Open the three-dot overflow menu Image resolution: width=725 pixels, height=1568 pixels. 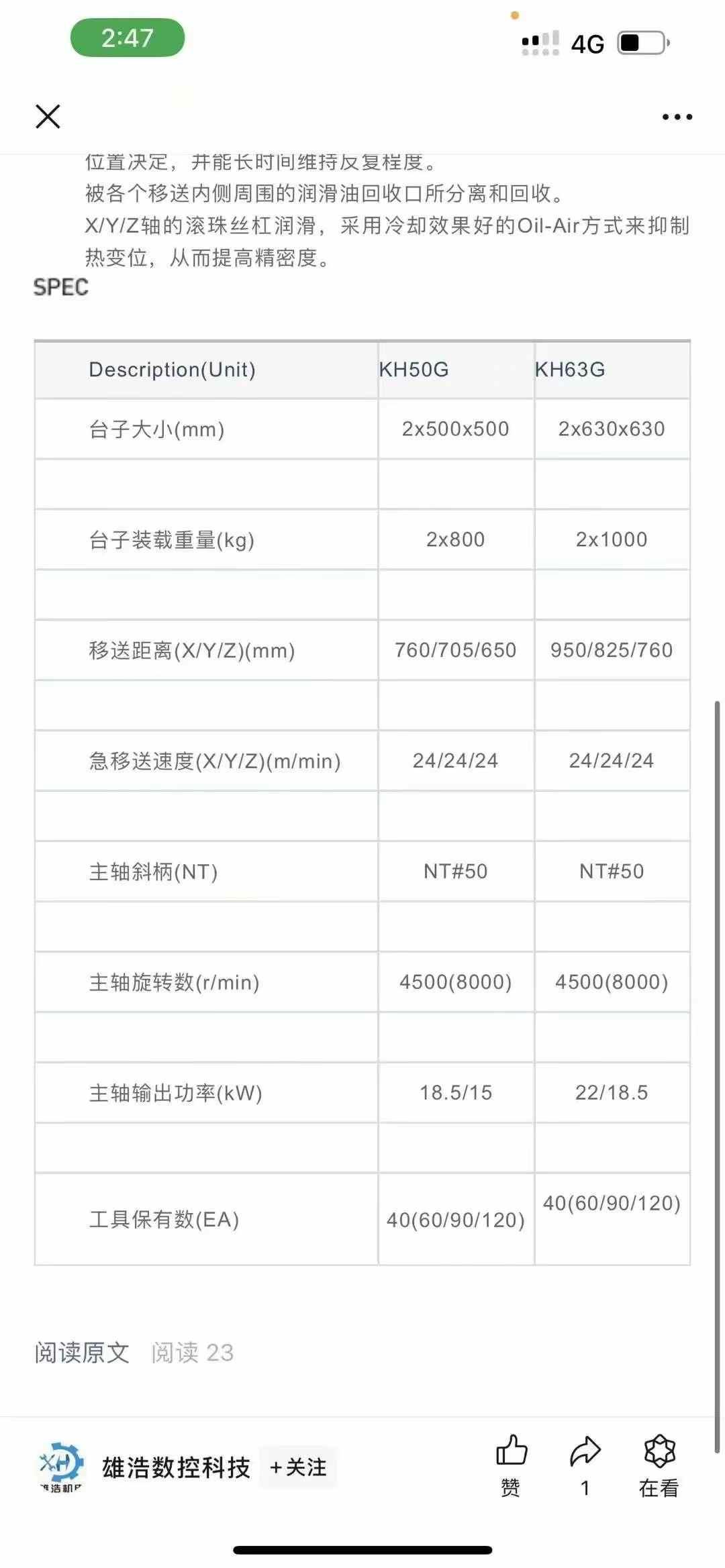(x=677, y=117)
